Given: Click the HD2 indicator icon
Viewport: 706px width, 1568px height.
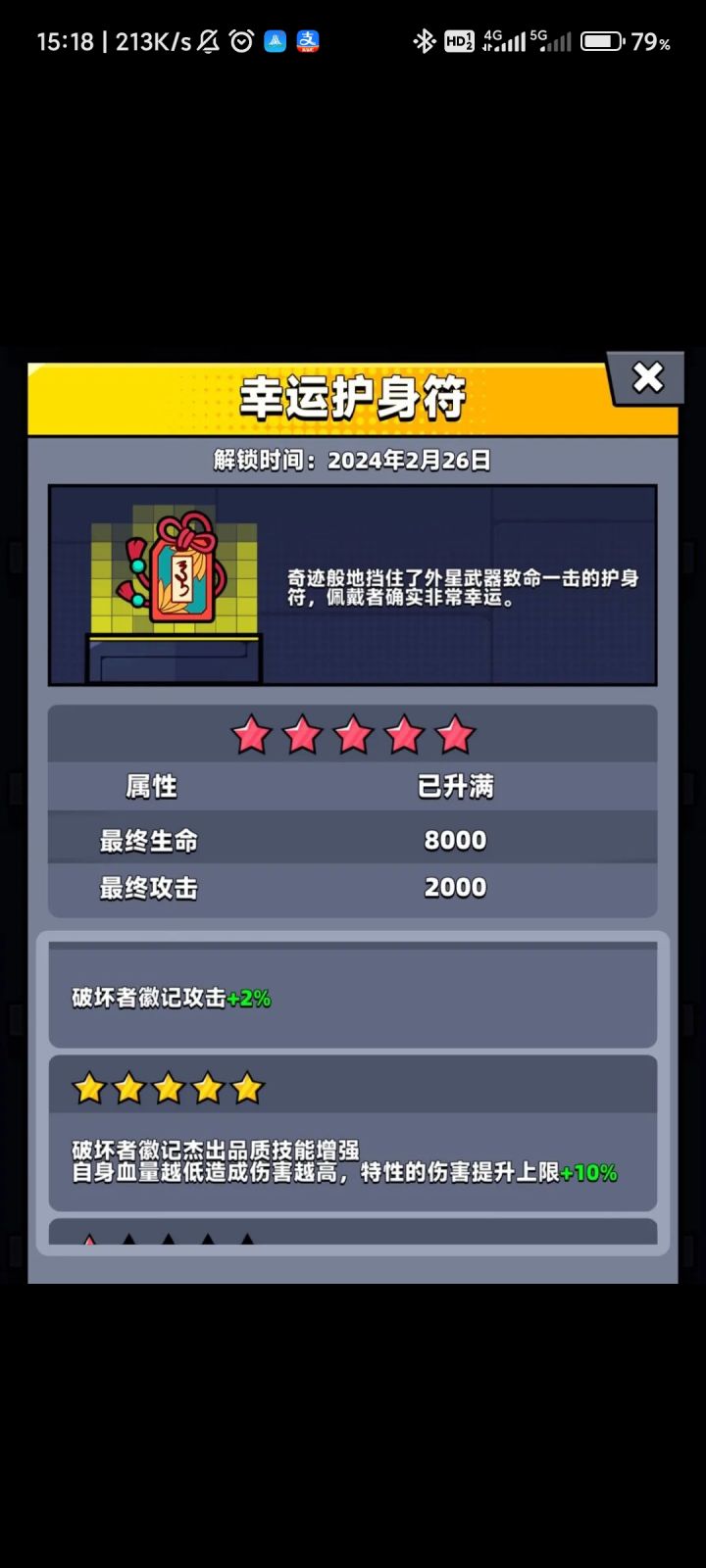Looking at the screenshot, I should click(x=459, y=41).
